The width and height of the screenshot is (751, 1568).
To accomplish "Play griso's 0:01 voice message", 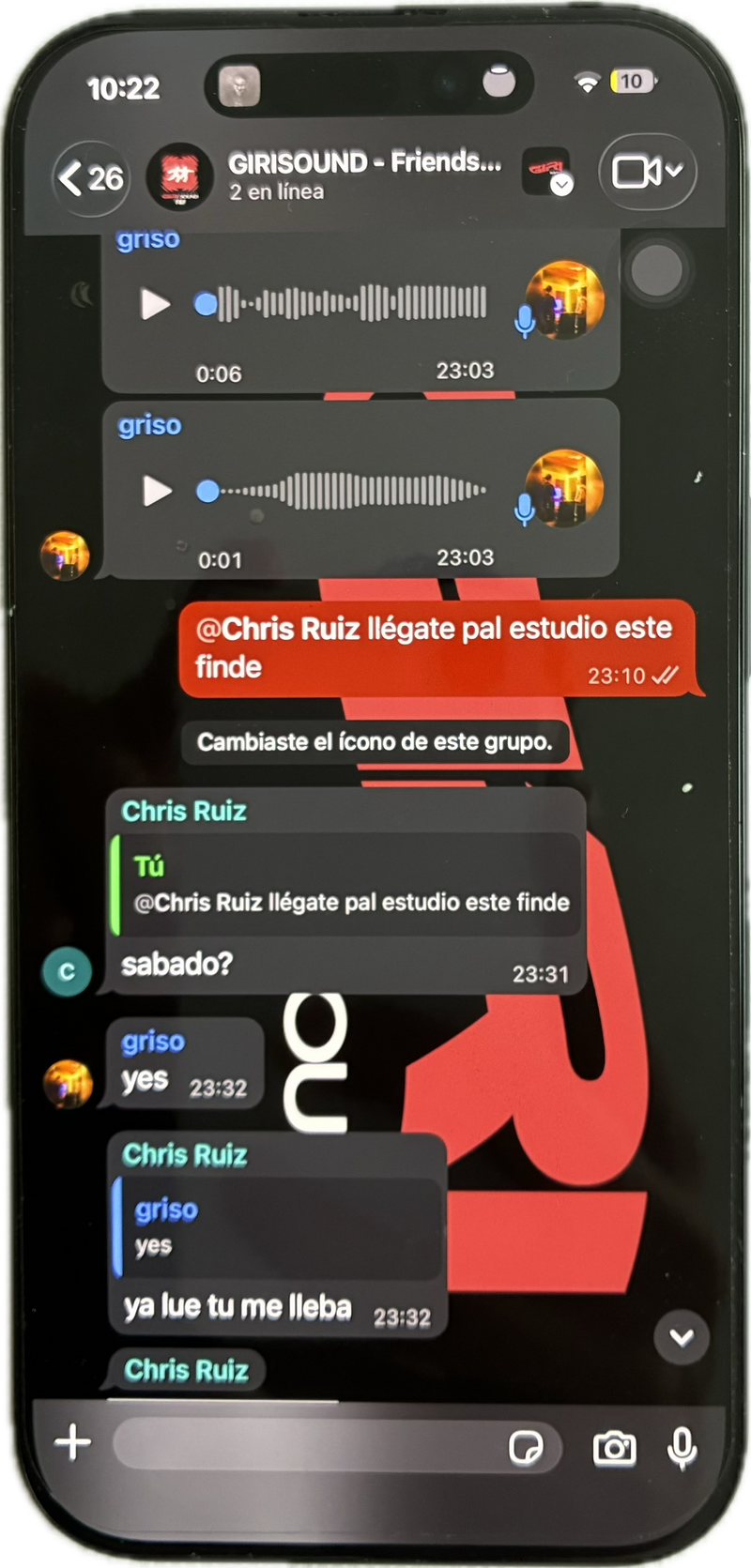I will point(157,490).
